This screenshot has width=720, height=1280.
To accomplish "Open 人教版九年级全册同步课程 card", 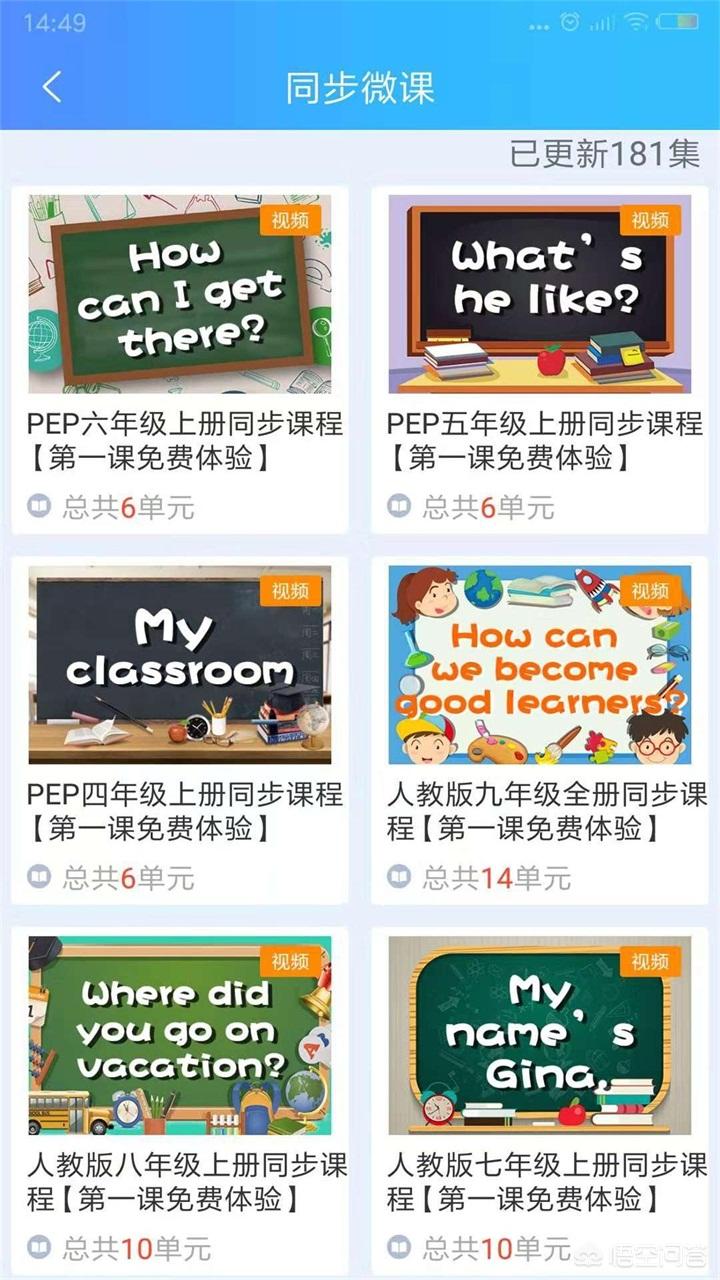I will tap(540, 730).
